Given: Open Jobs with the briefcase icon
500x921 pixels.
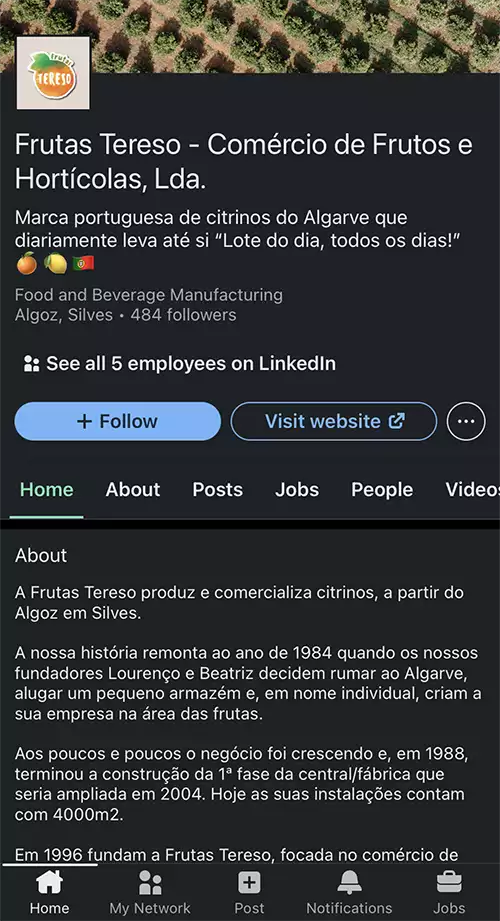Looking at the screenshot, I should pos(449,893).
